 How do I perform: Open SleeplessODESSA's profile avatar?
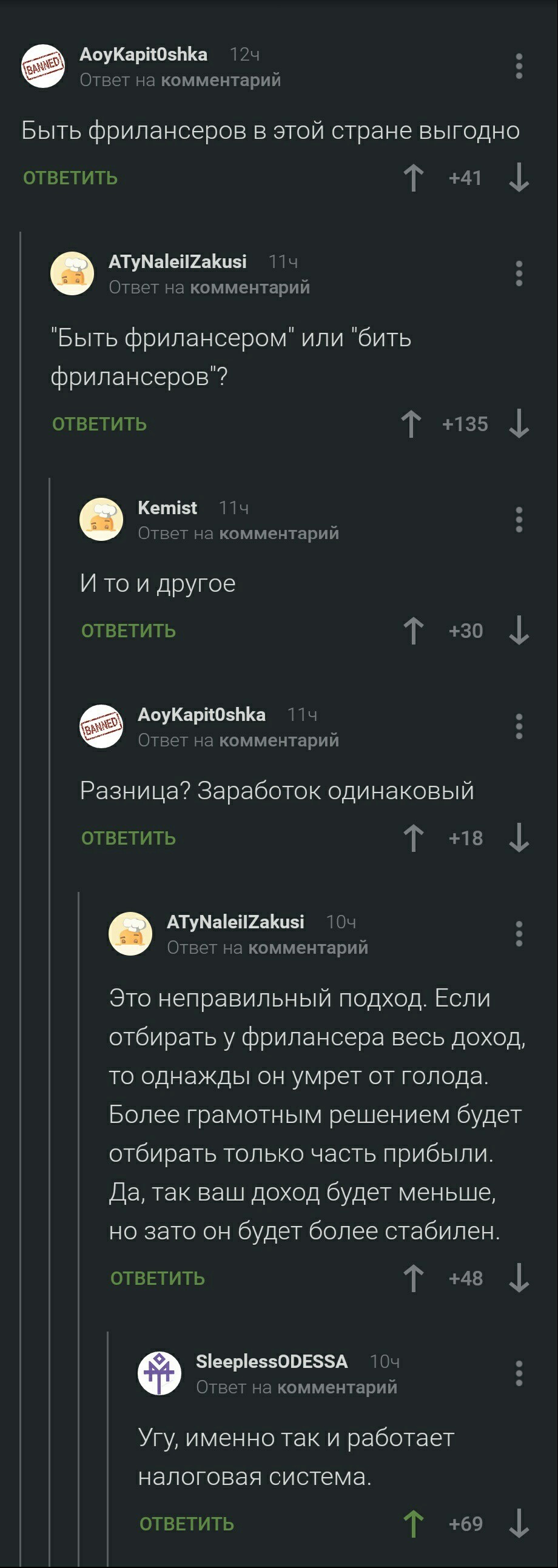160,1373
